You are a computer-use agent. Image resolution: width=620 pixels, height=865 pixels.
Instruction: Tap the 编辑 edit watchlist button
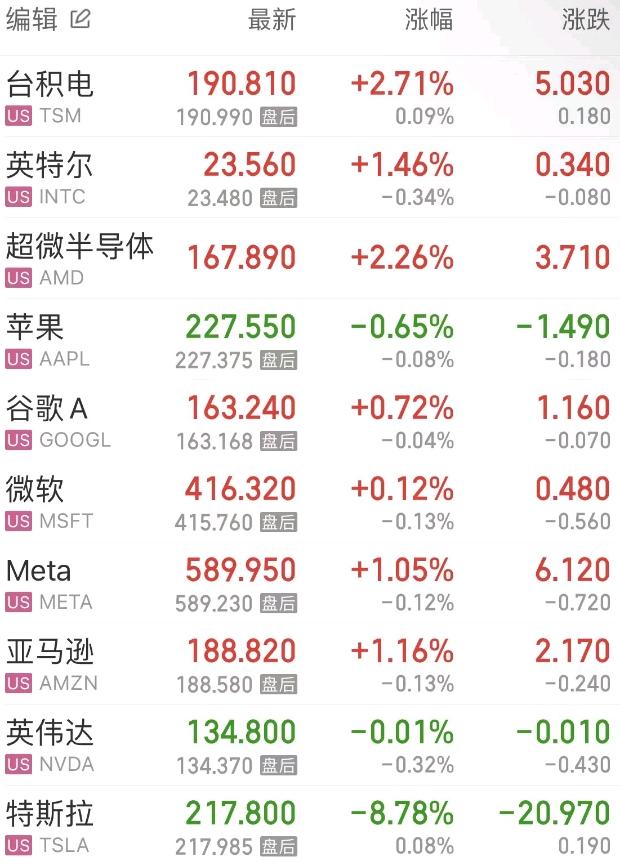pyautogui.click(x=48, y=20)
